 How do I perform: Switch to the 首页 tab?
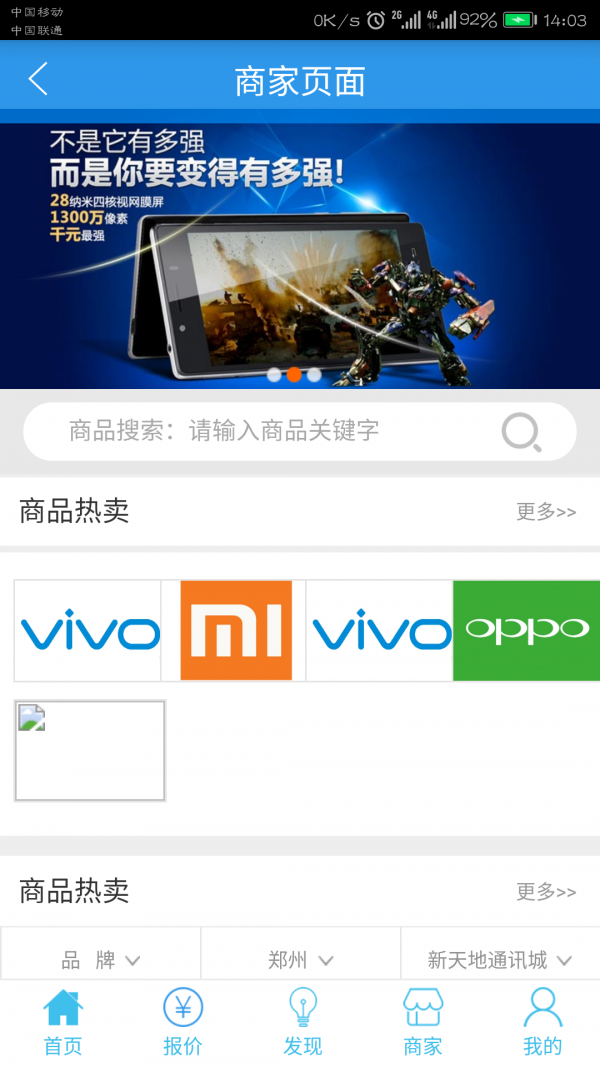point(62,1022)
